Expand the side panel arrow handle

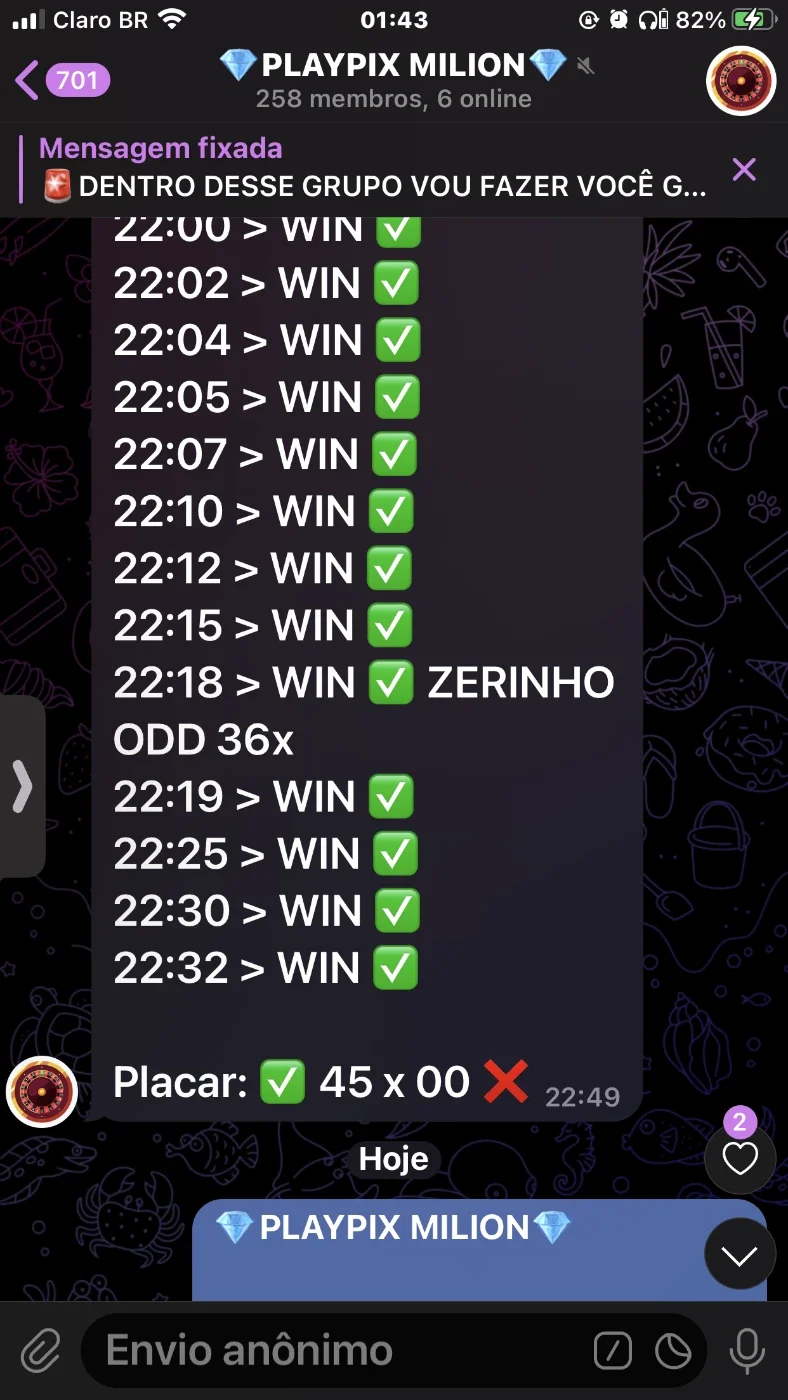point(22,787)
